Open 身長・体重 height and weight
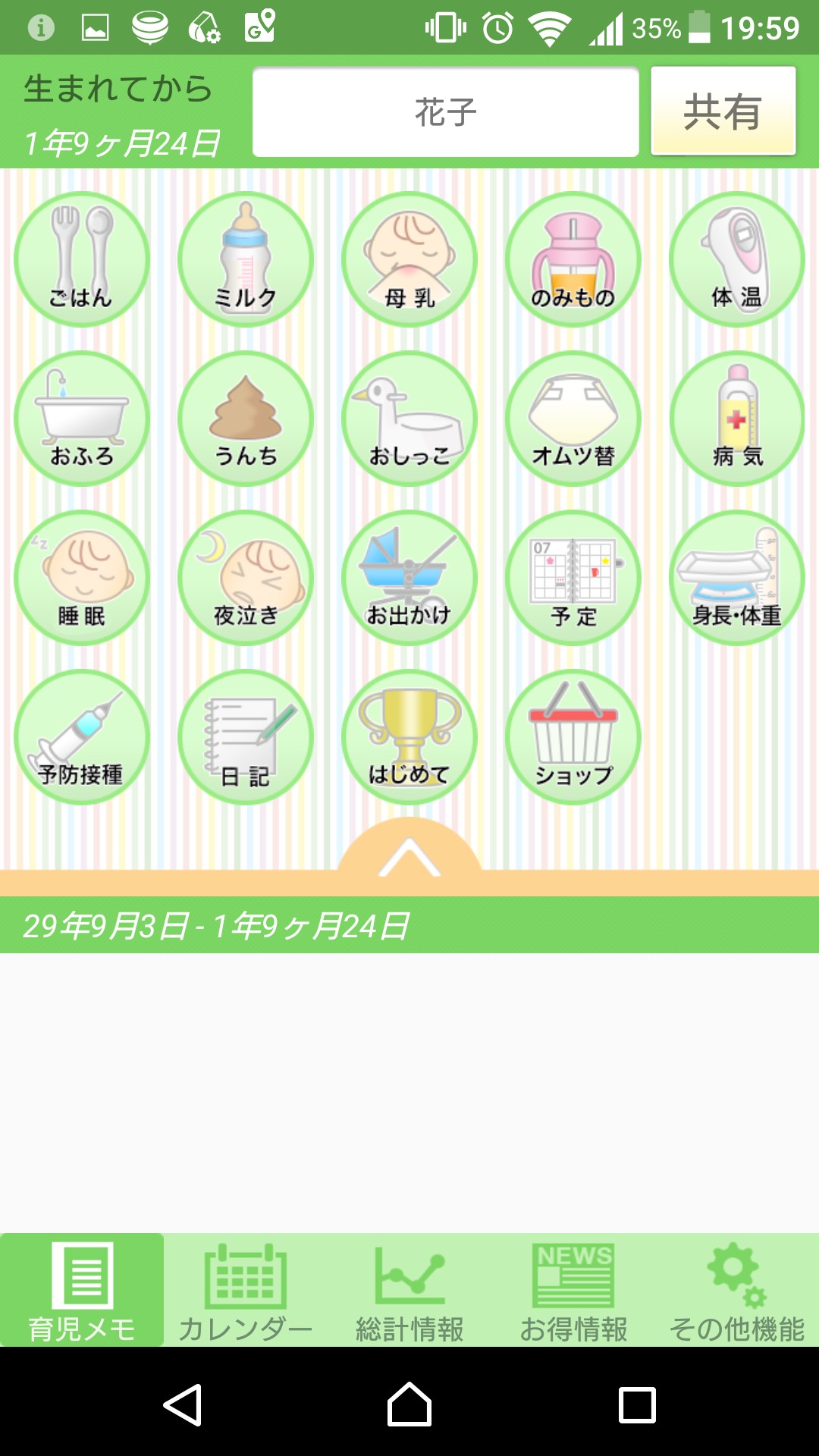 [x=736, y=578]
